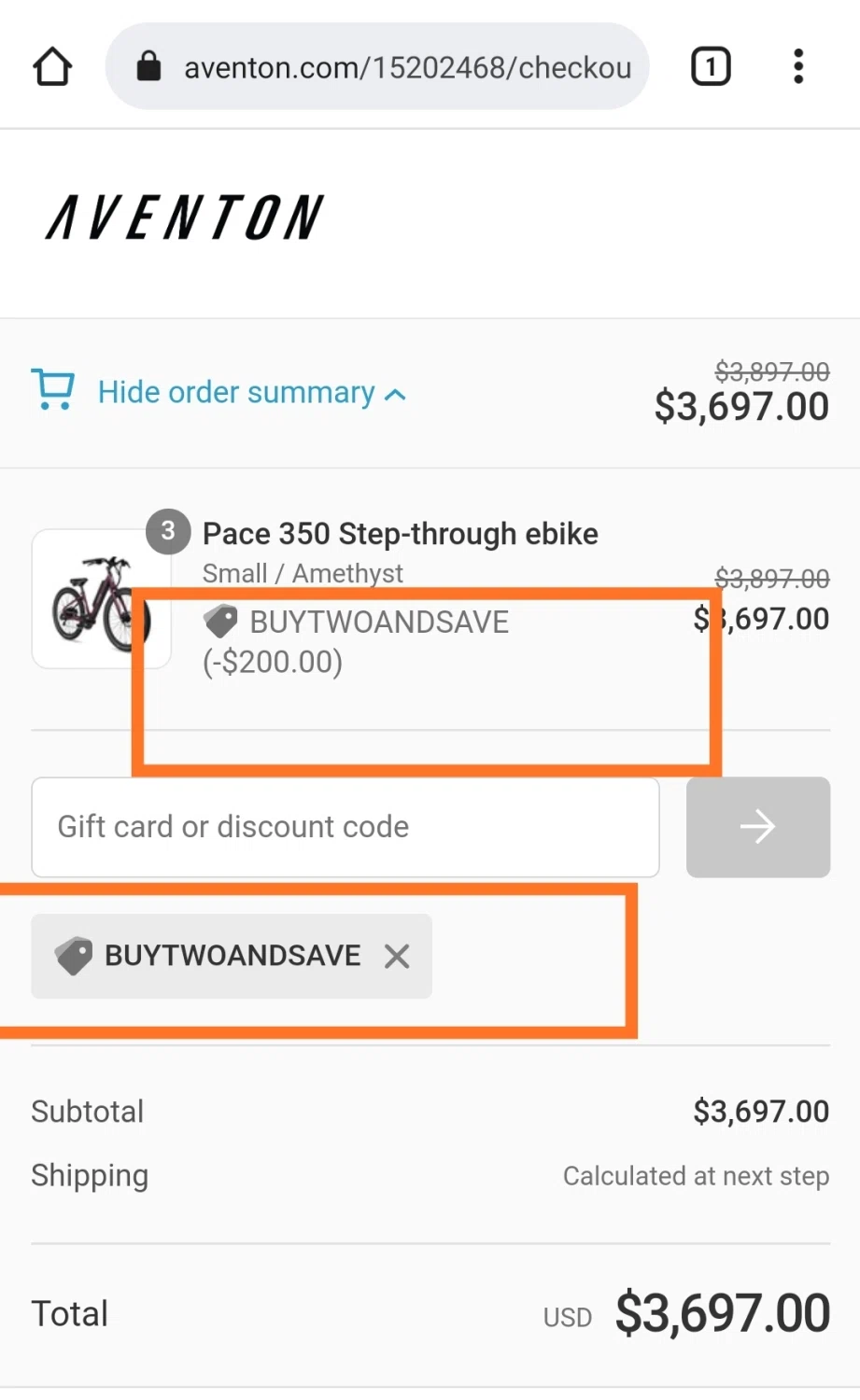Focus the gift card or discount code field

click(345, 827)
